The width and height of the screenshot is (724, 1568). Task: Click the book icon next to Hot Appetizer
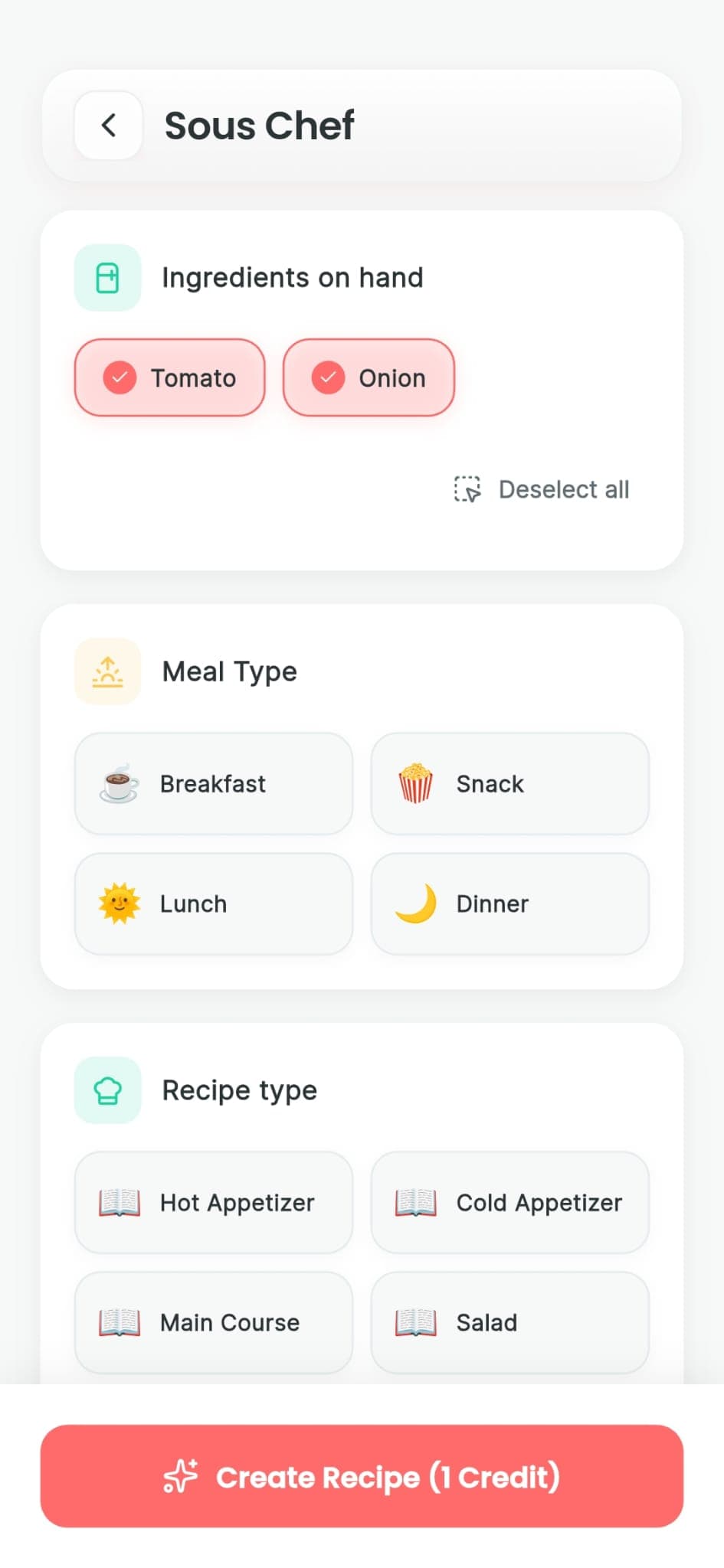(119, 1202)
